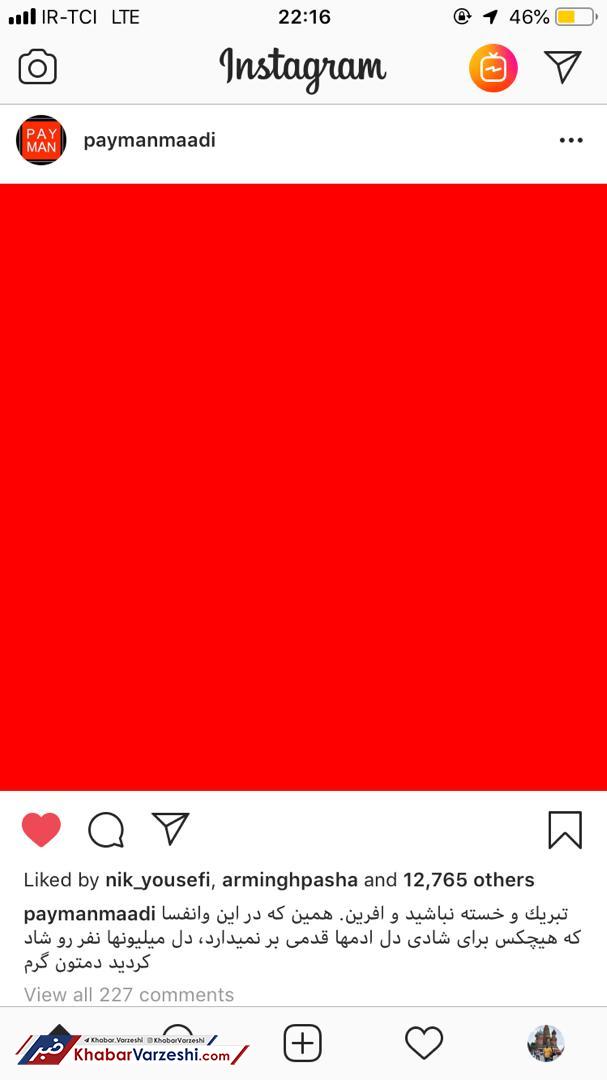
Task: Open direct messages paper plane icon
Action: [x=563, y=67]
